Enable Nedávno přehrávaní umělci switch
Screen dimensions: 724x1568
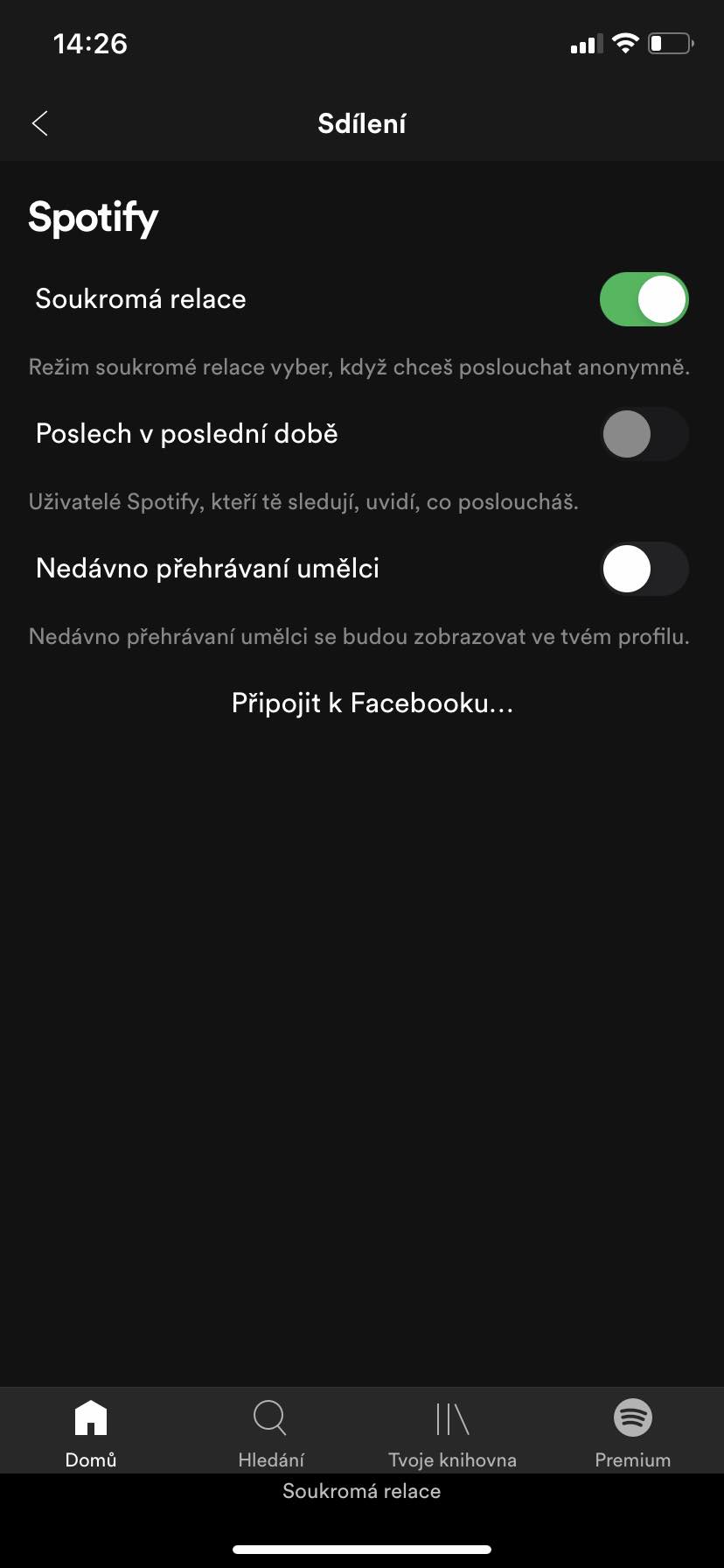click(644, 569)
